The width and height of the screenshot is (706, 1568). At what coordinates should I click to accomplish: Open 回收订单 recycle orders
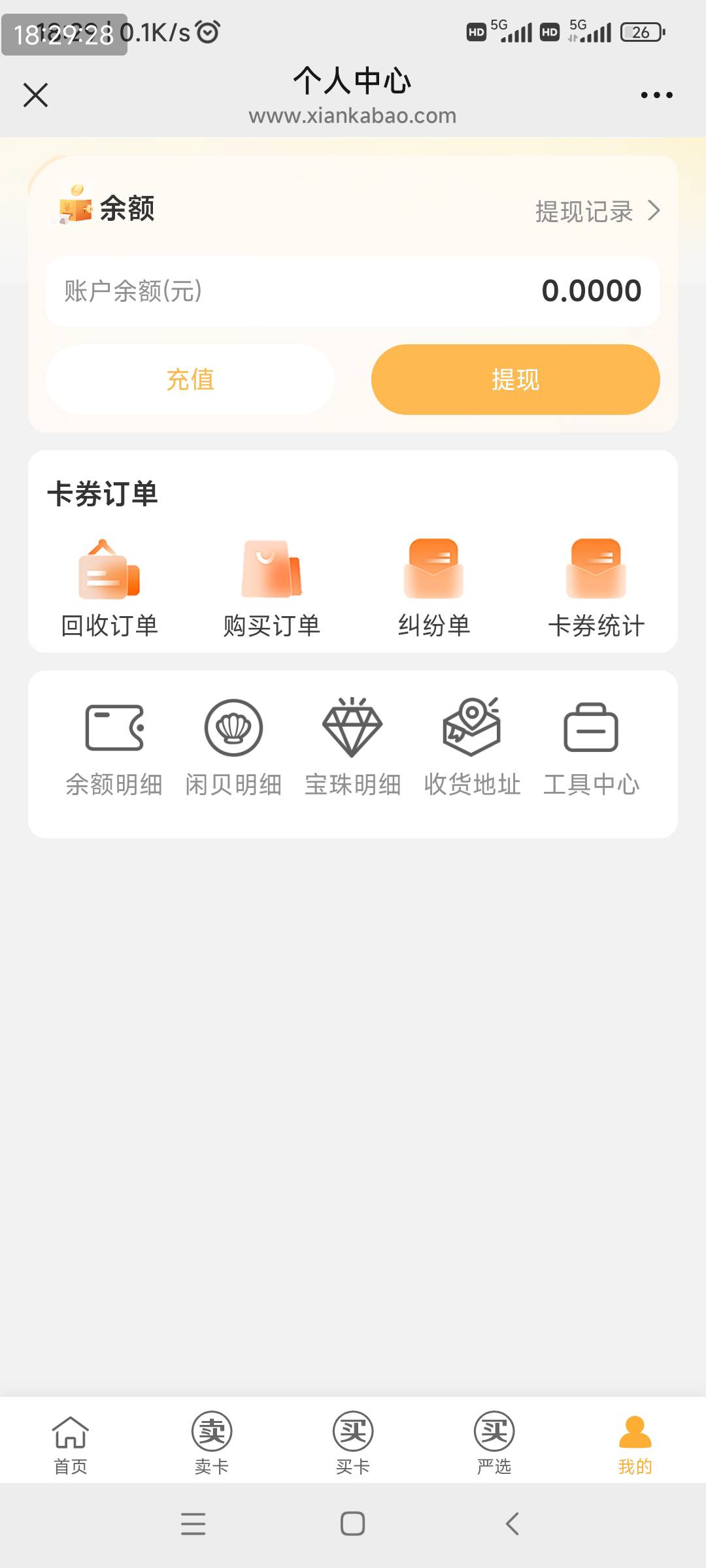coord(109,587)
